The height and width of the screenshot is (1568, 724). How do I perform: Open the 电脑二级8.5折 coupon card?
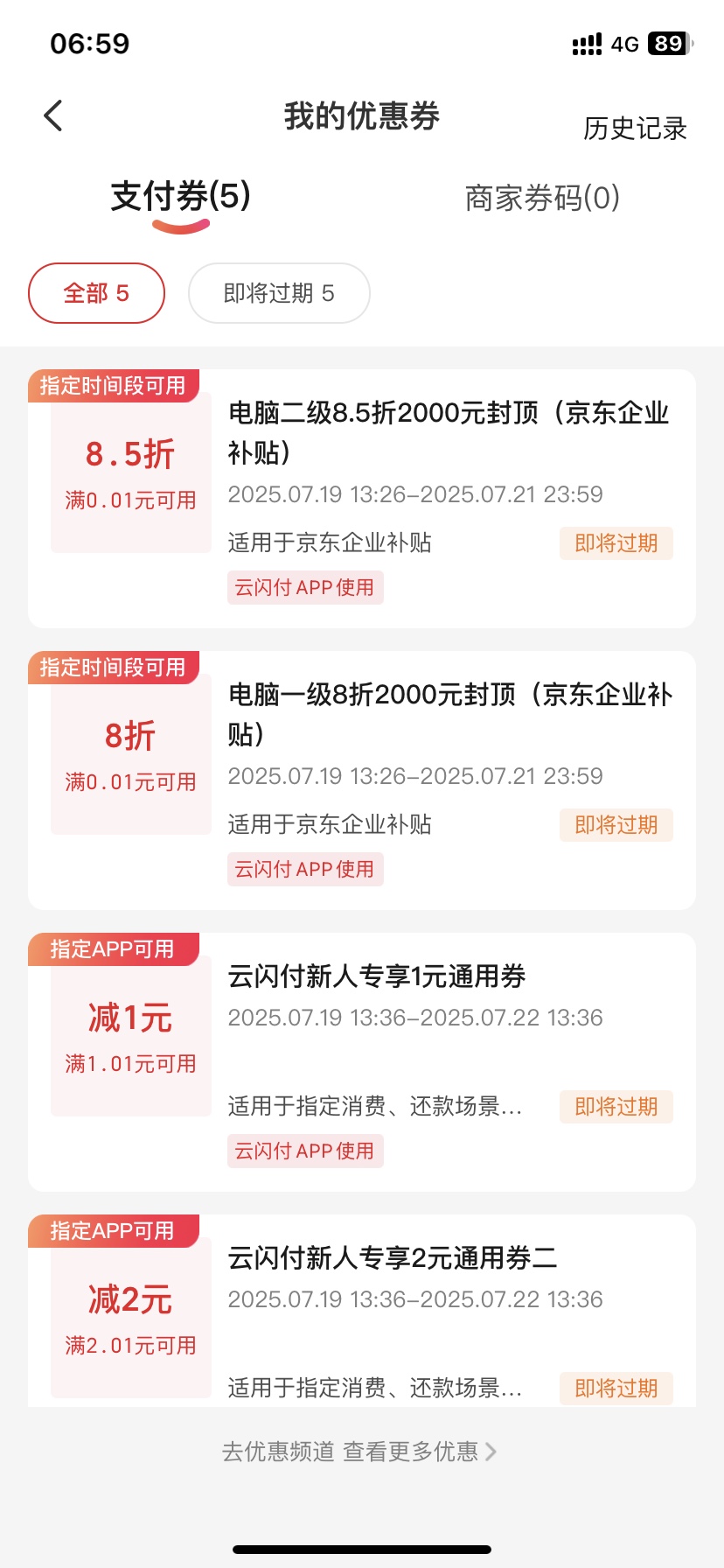point(362,499)
